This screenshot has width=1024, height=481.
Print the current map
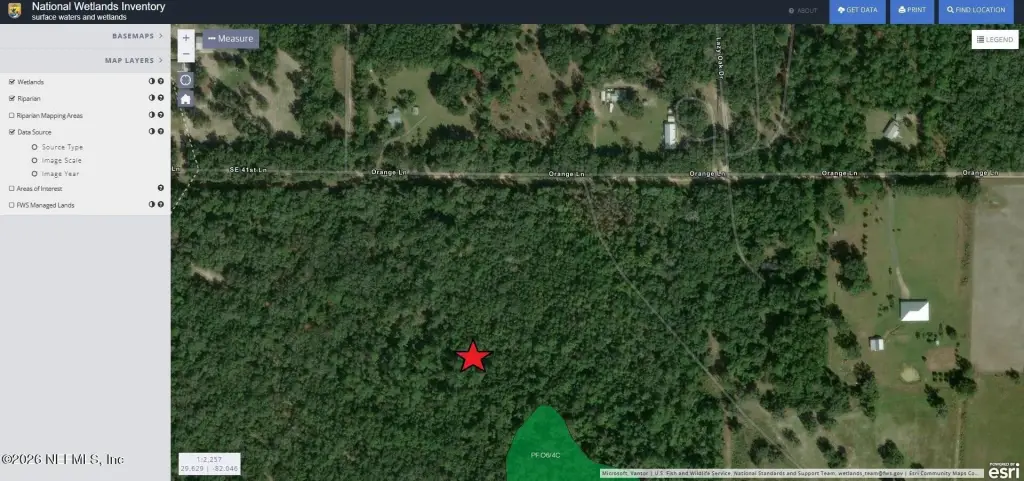(911, 10)
